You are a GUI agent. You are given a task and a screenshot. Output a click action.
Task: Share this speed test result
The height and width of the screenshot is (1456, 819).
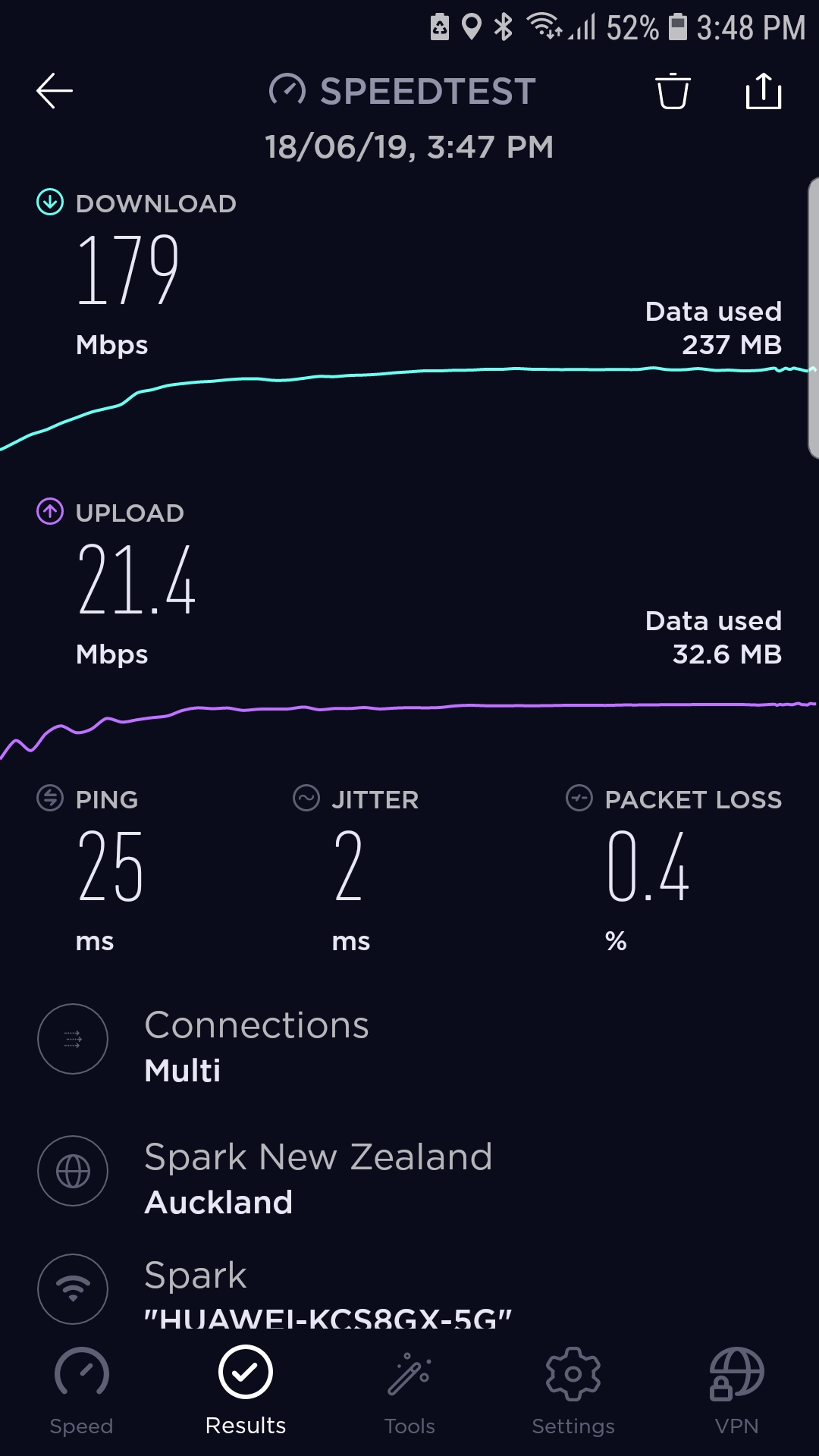click(763, 92)
